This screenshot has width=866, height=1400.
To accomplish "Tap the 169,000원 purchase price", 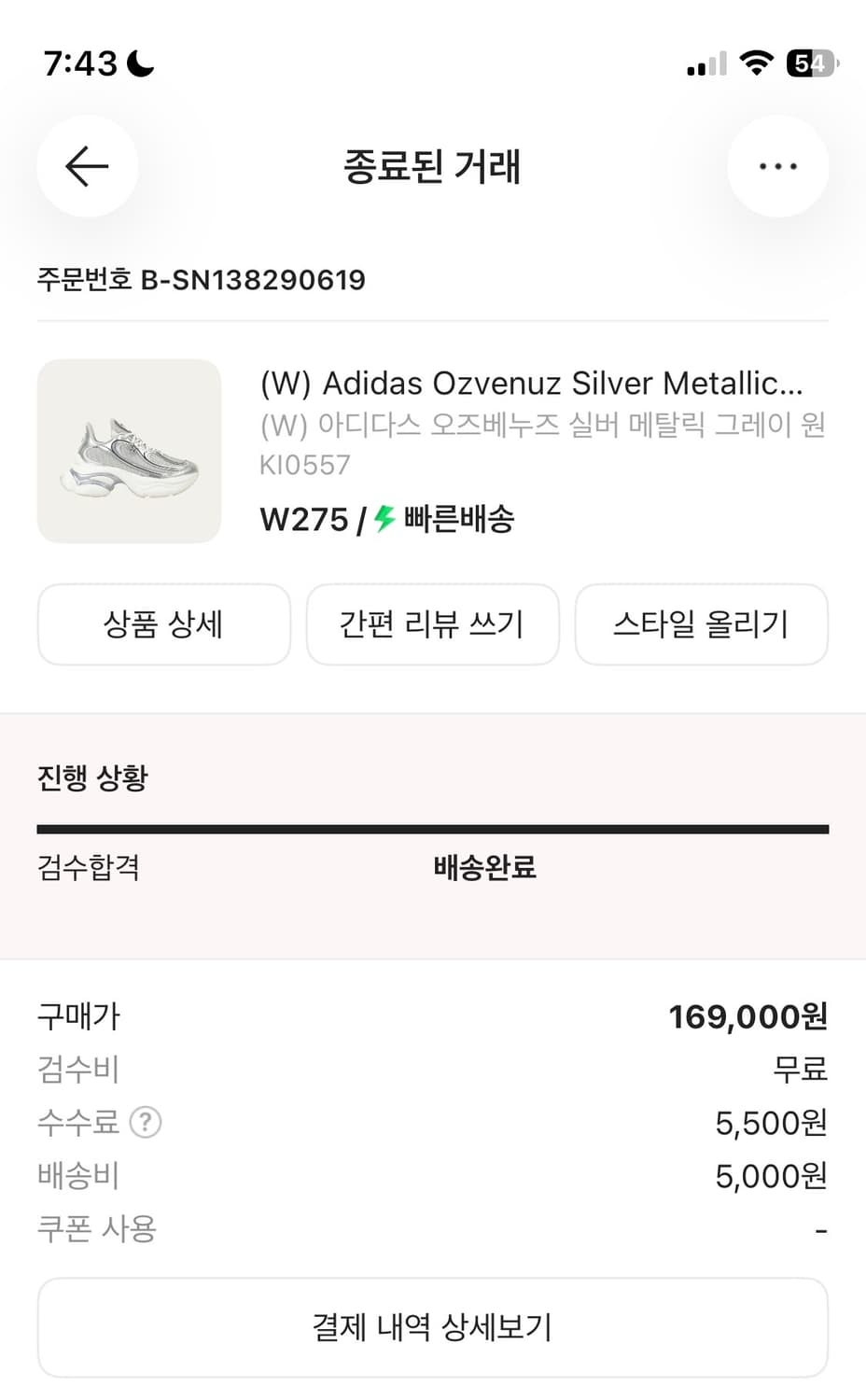I will [x=747, y=1016].
